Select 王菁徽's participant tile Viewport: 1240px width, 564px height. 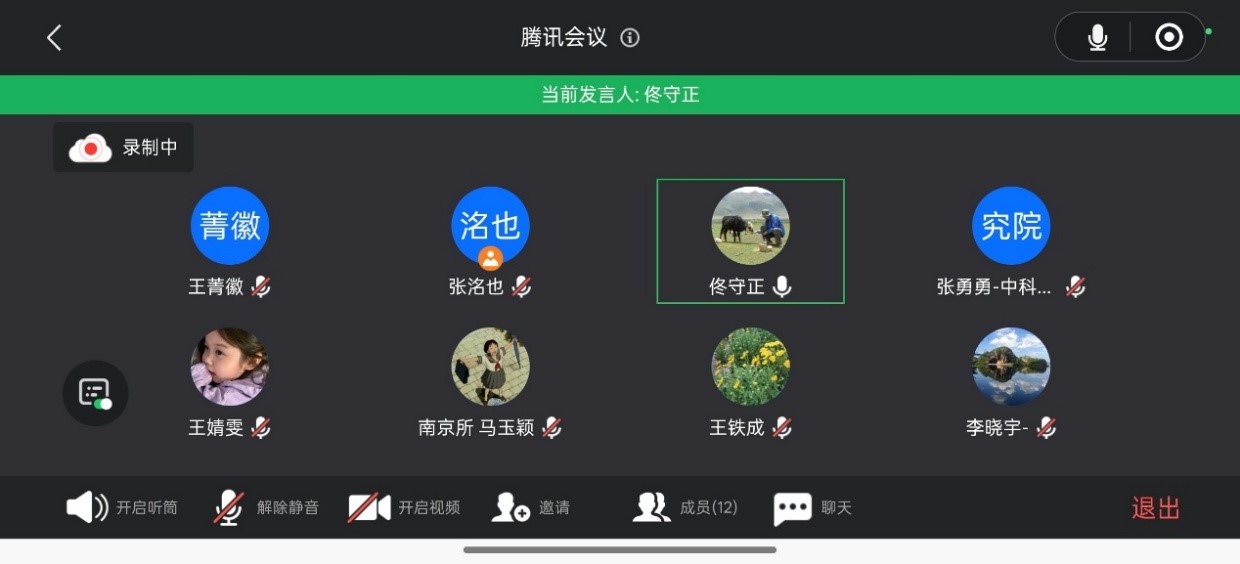click(x=230, y=240)
